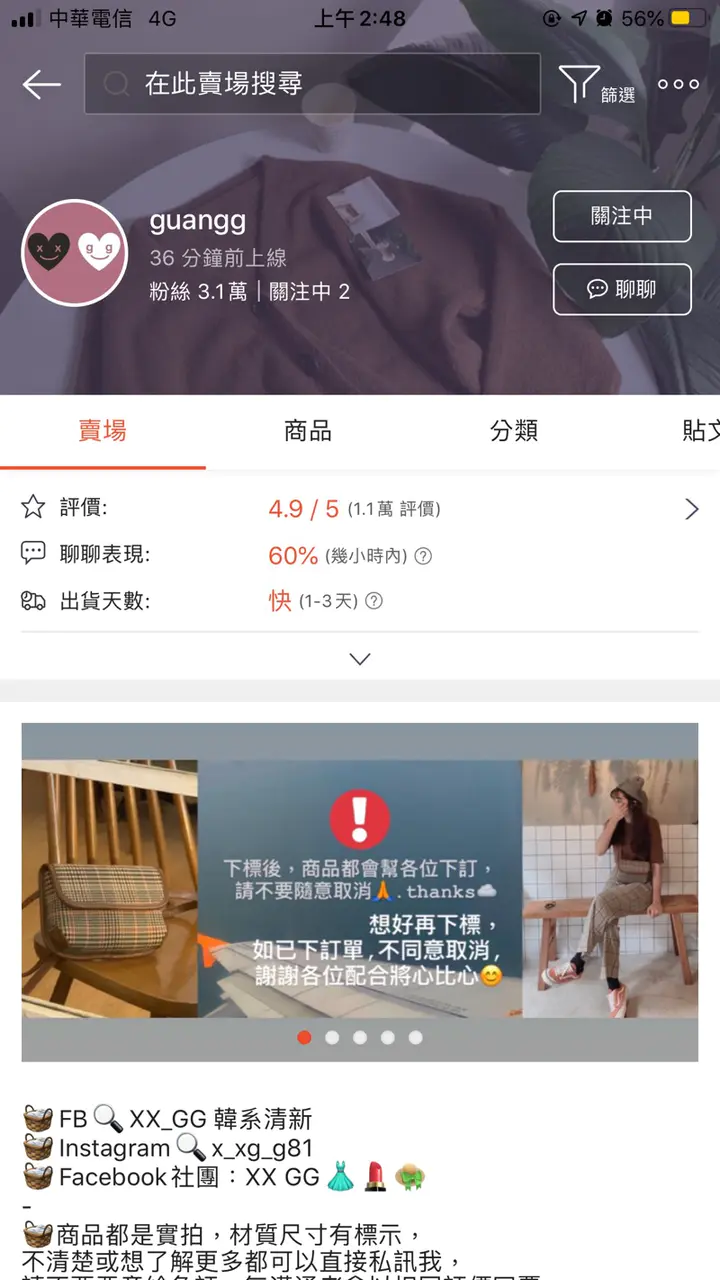The width and height of the screenshot is (720, 1280).
Task: Open the 評價 ratings row
Action: tap(360, 509)
